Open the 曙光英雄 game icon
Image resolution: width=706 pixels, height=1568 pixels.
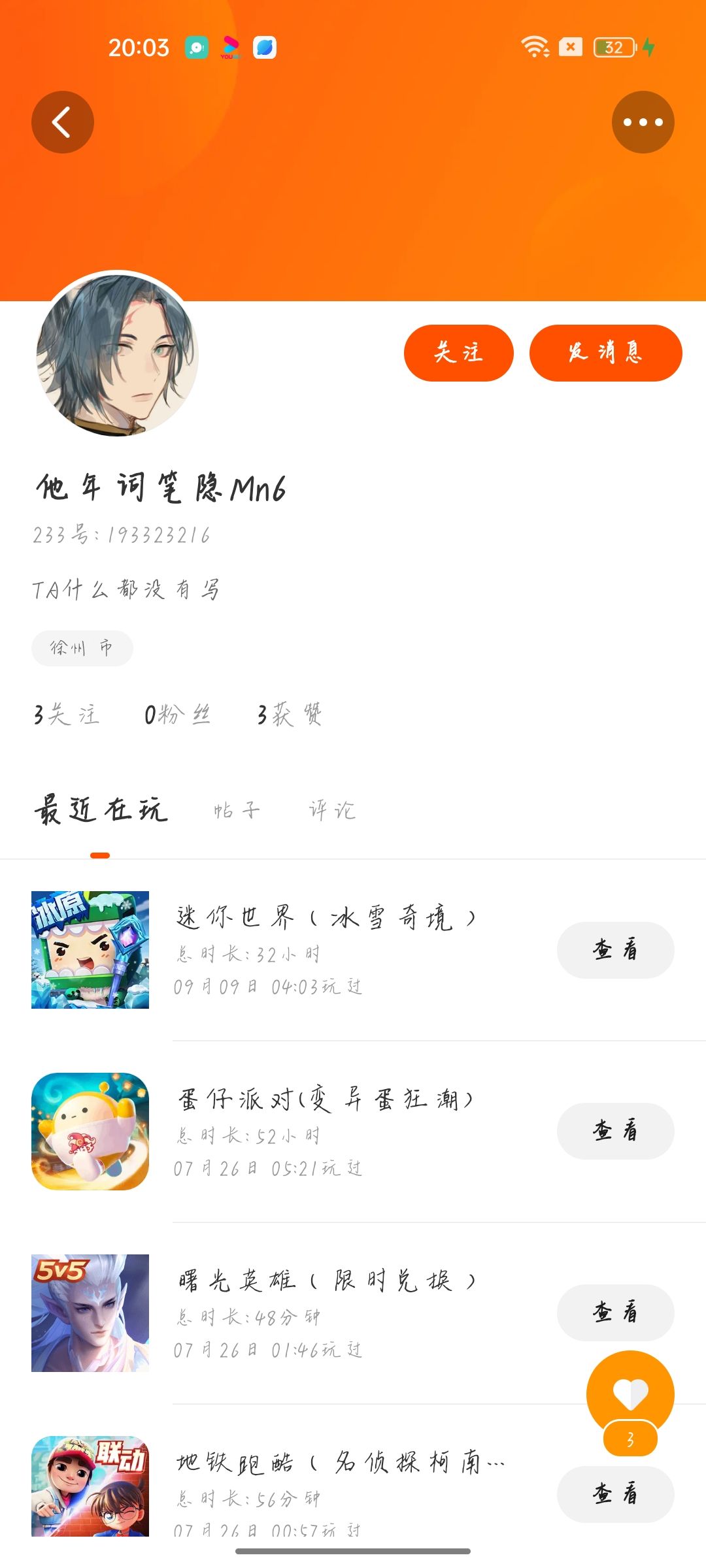(90, 1313)
